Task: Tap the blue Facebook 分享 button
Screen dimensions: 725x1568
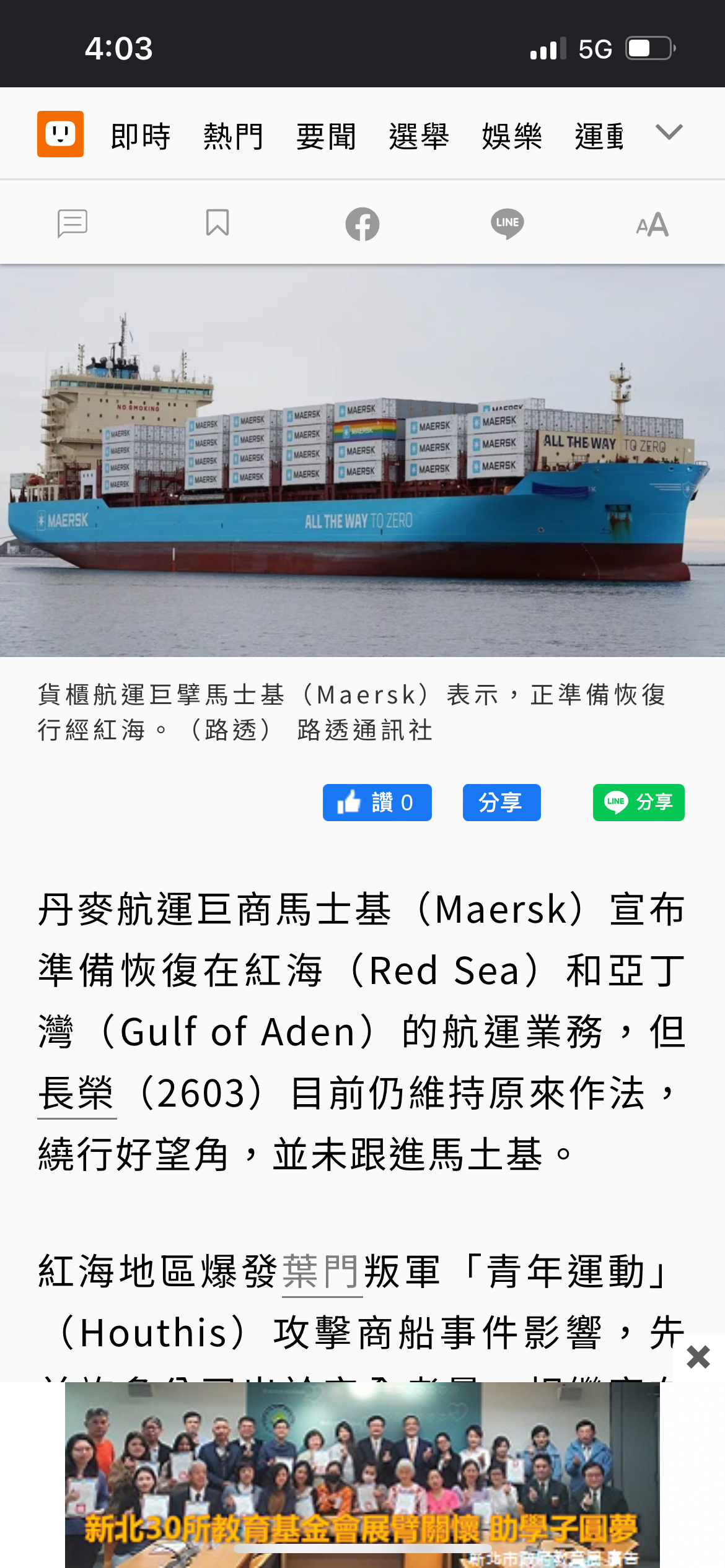Action: (501, 803)
